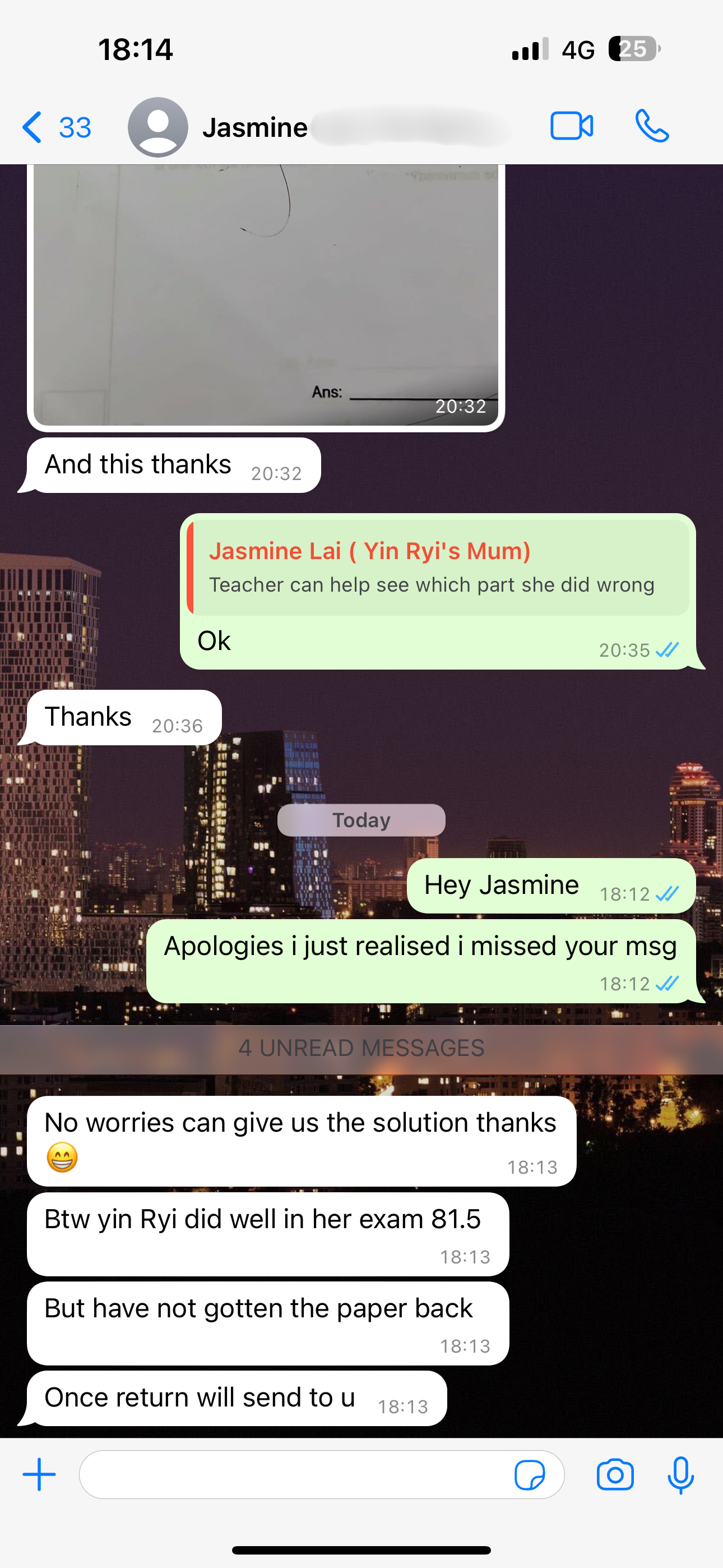
Task: Start a voice call with Jasmine
Action: (652, 127)
